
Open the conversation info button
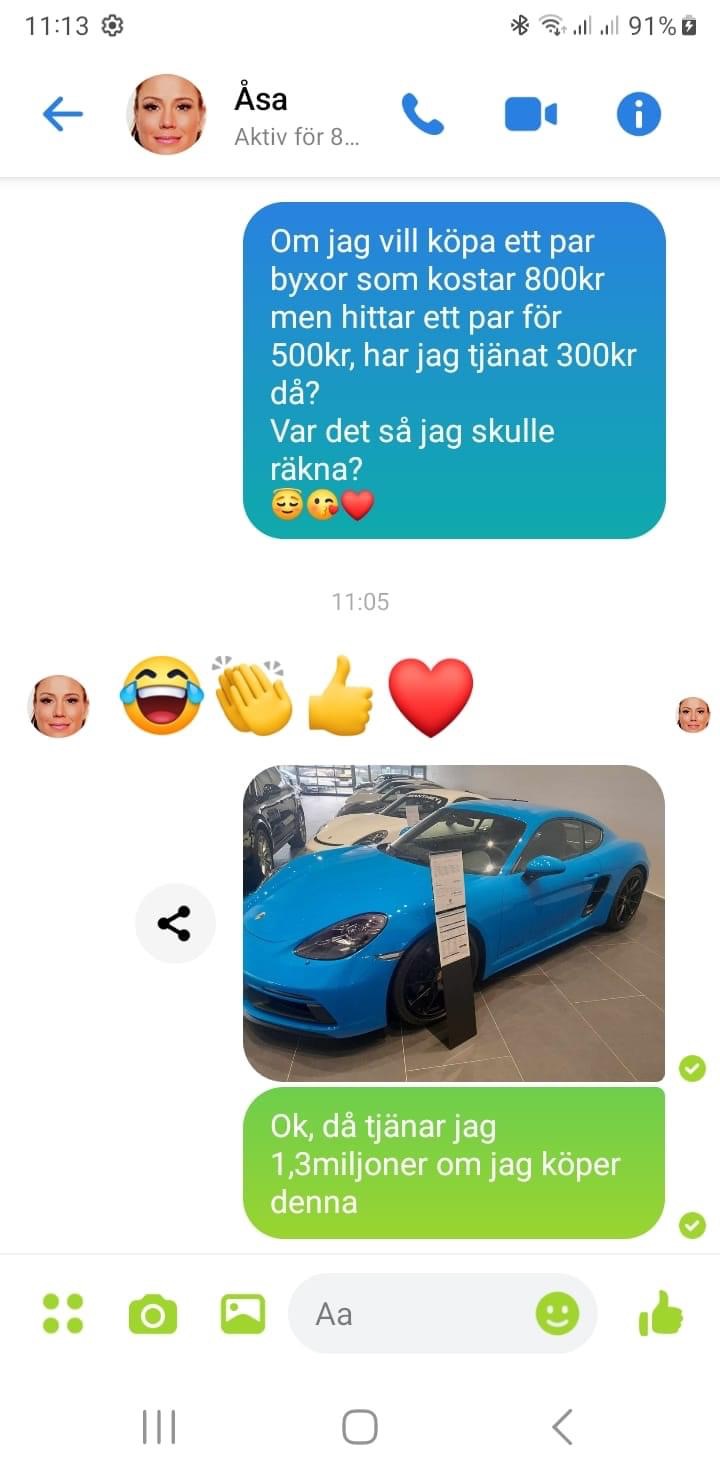point(639,114)
